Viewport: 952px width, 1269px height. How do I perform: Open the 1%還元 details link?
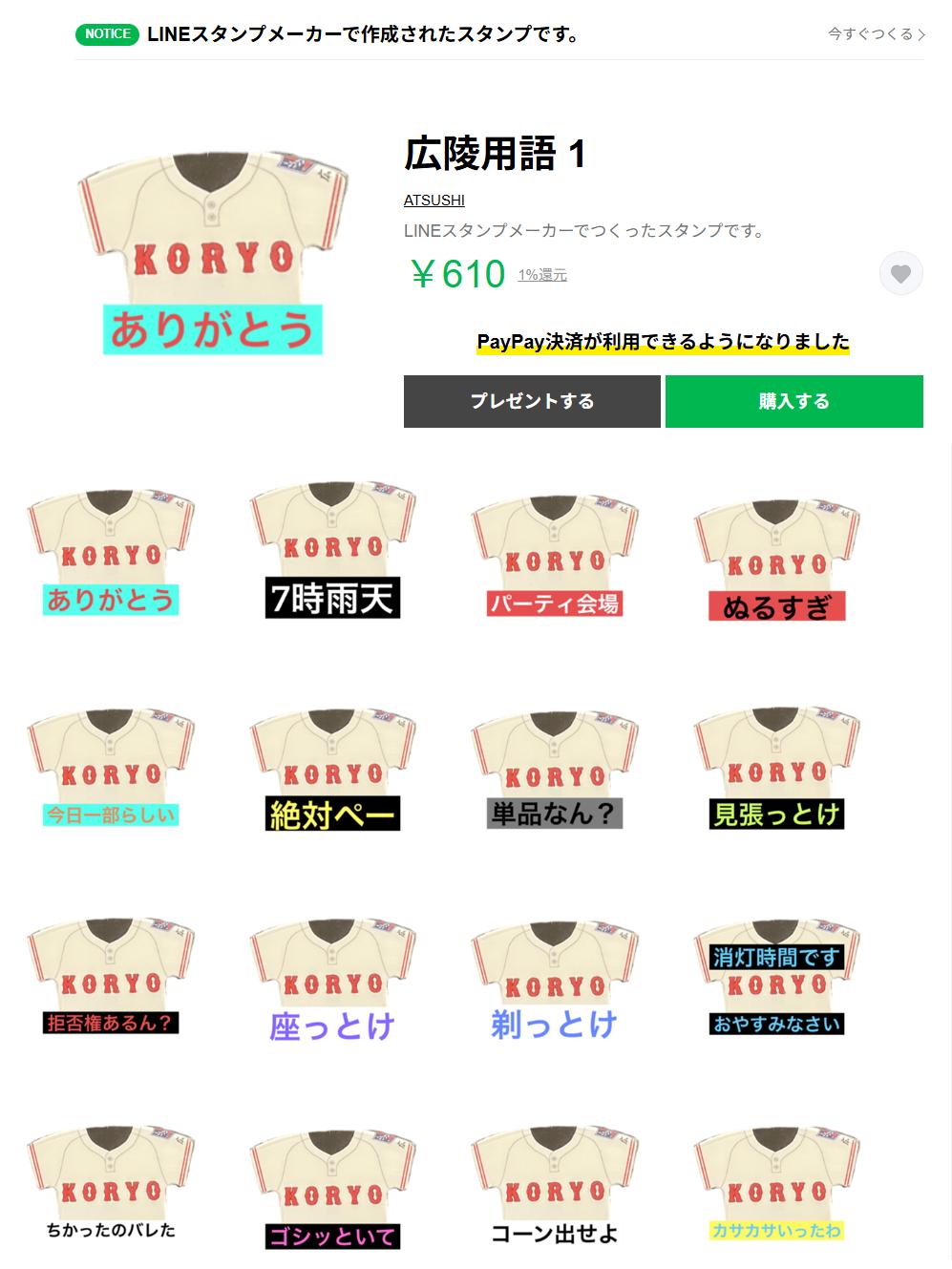(542, 275)
